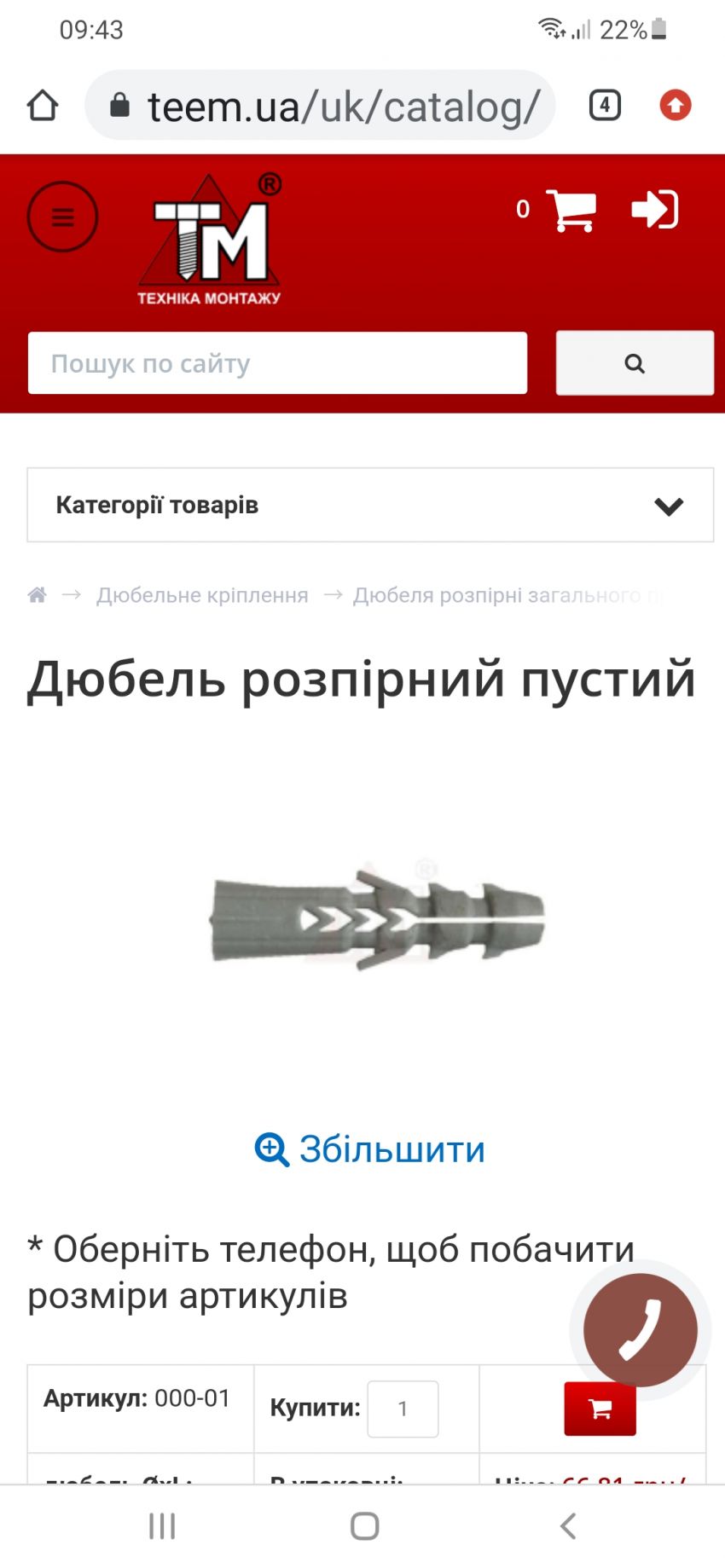The height and width of the screenshot is (1568, 725).
Task: Tap the login icon
Action: point(654,210)
